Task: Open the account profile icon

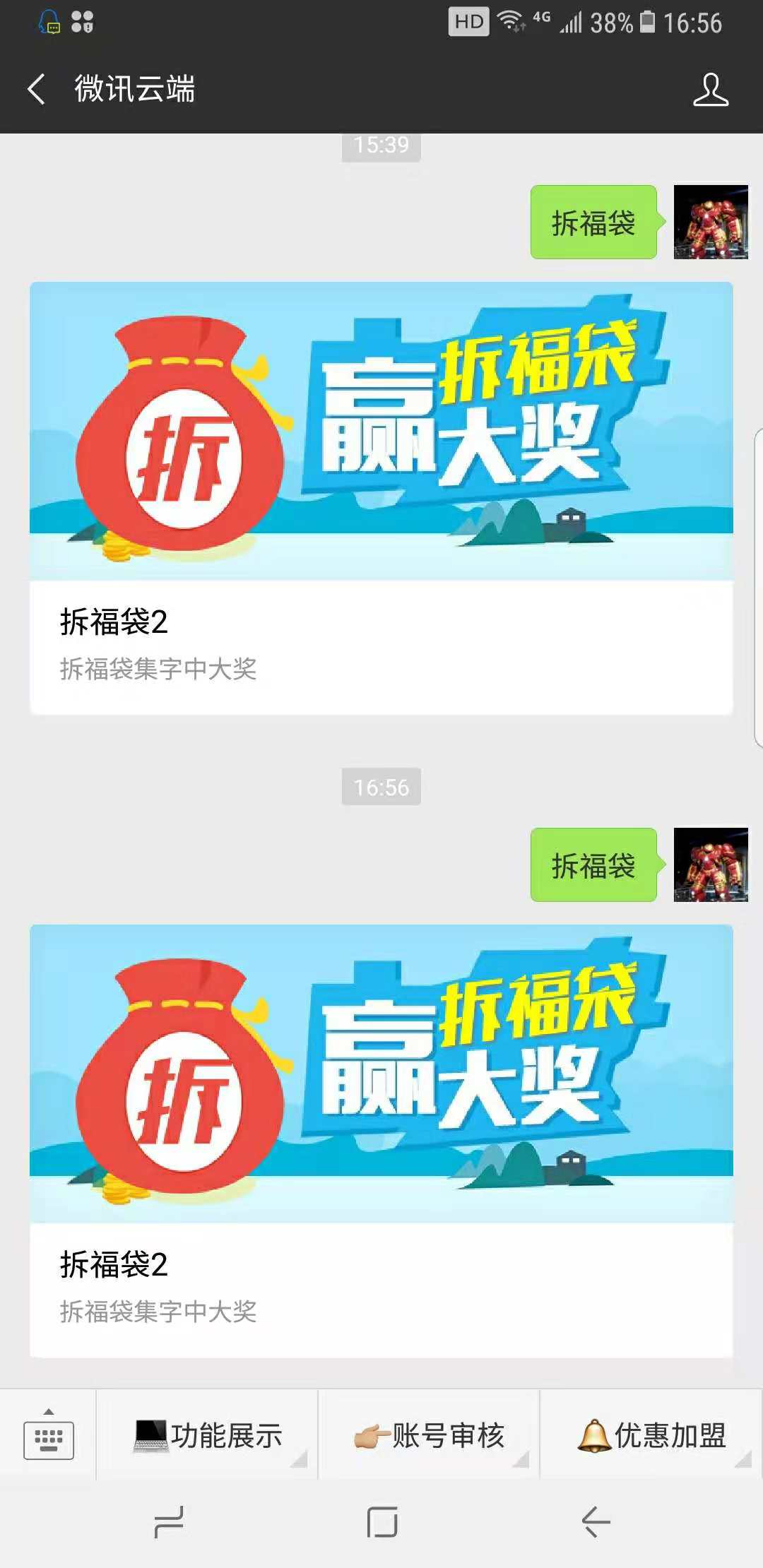Action: [x=710, y=90]
